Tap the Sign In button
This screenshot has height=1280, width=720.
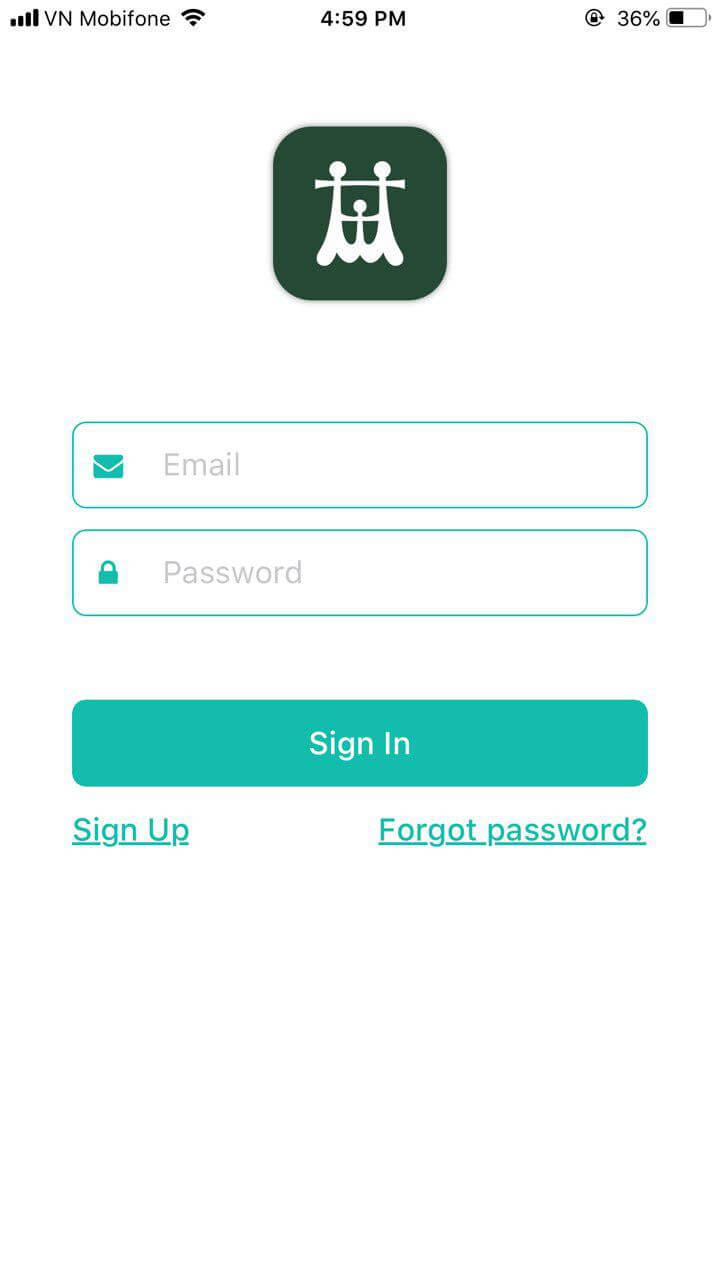click(x=360, y=743)
